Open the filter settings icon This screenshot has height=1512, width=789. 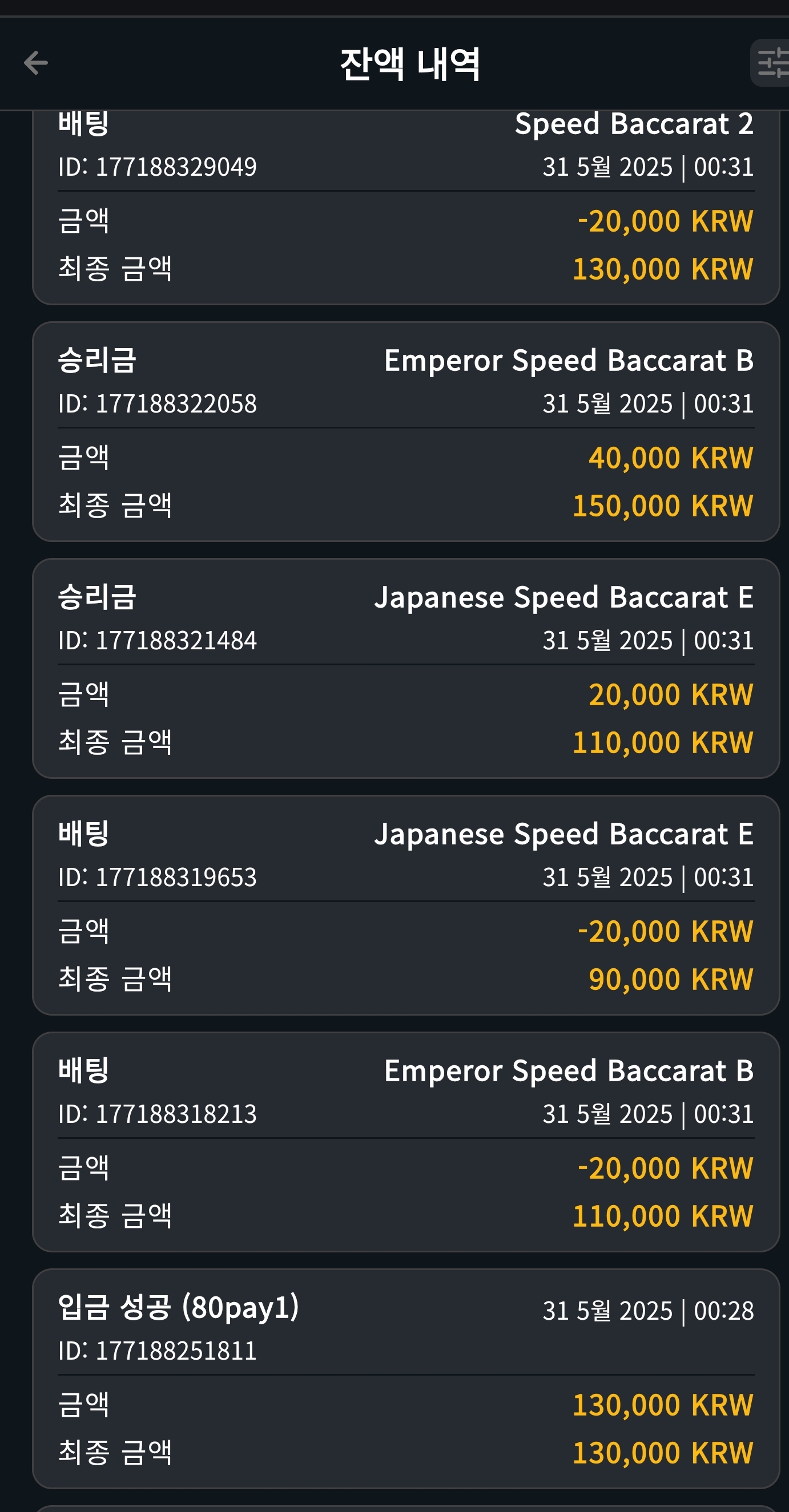(771, 63)
